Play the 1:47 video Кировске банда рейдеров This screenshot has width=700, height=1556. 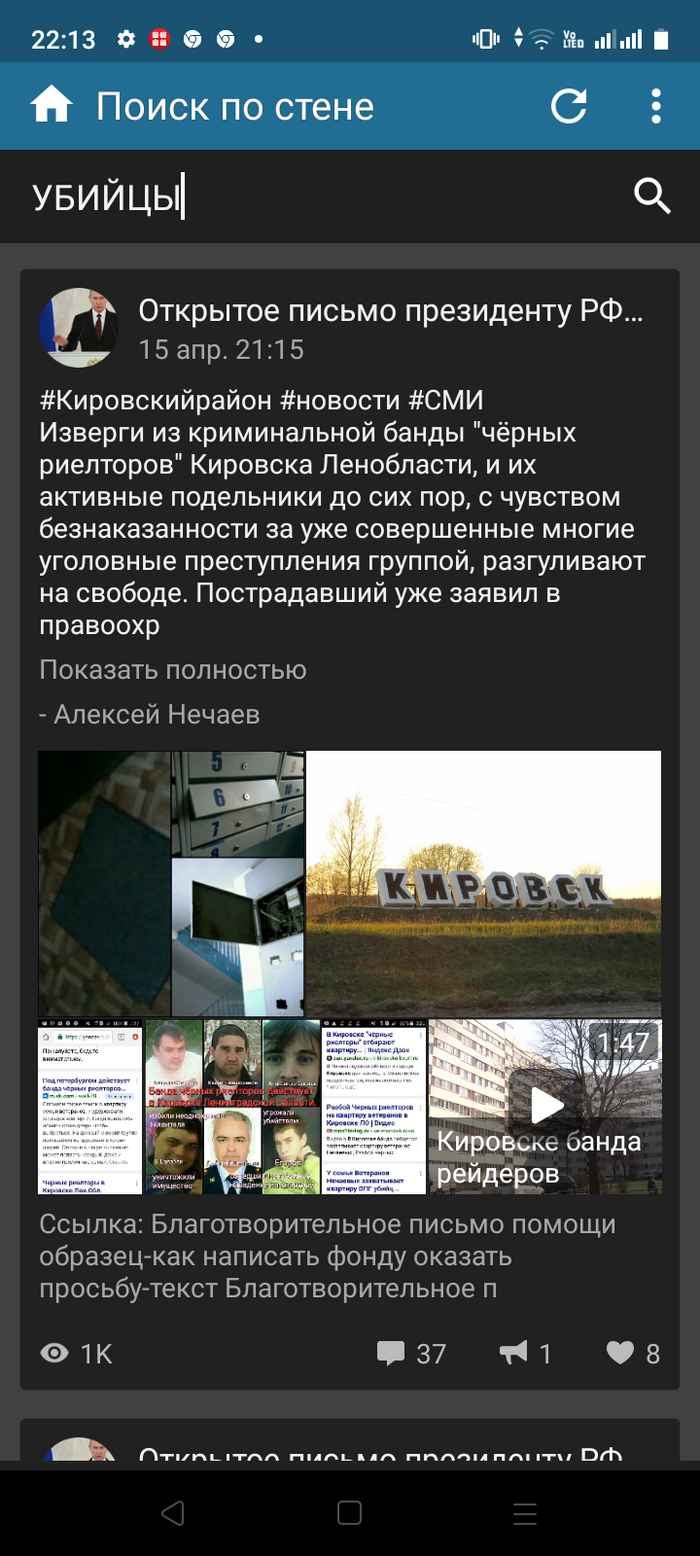[545, 1106]
